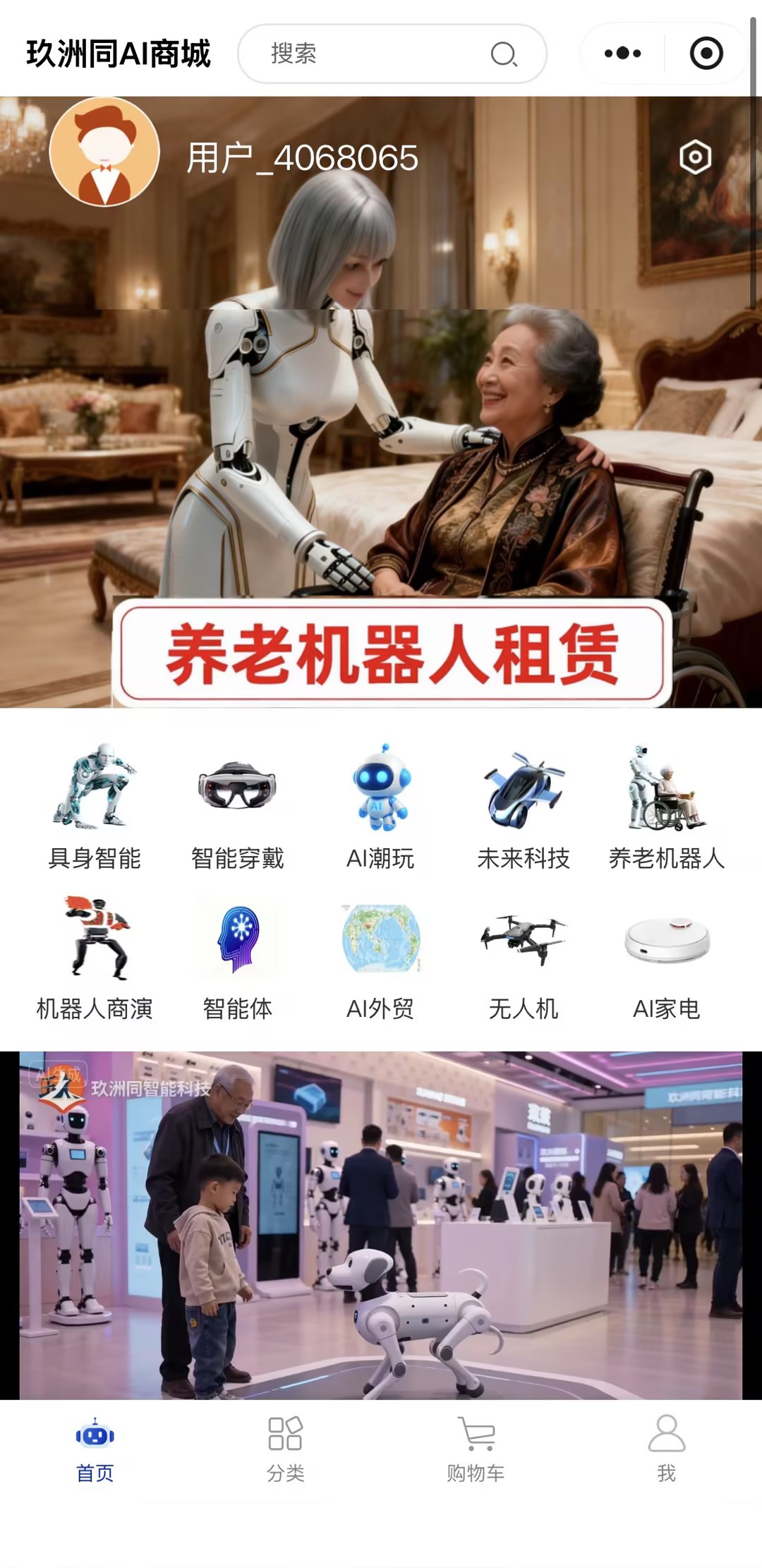Open the mini program more-options menu
The width and height of the screenshot is (762, 1568).
[622, 54]
